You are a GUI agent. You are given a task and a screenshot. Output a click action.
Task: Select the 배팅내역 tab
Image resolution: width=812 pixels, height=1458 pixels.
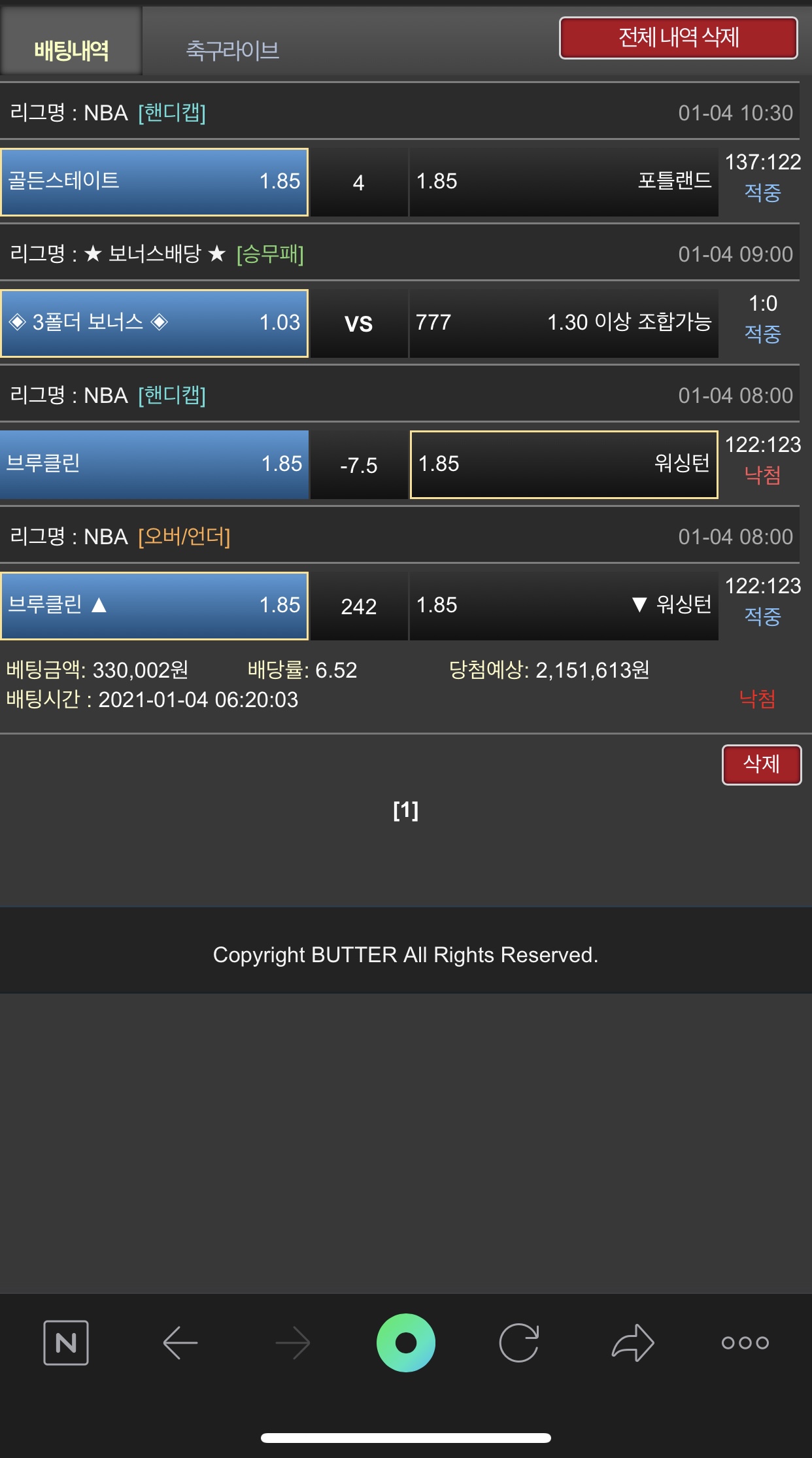tap(71, 50)
